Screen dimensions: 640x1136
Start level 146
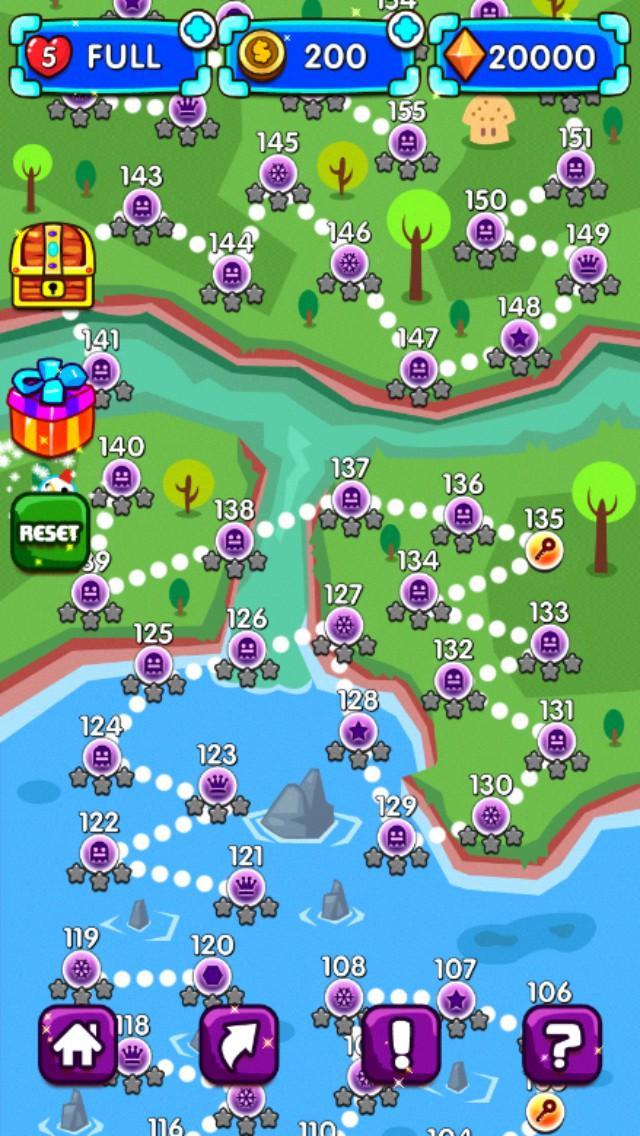tap(349, 264)
